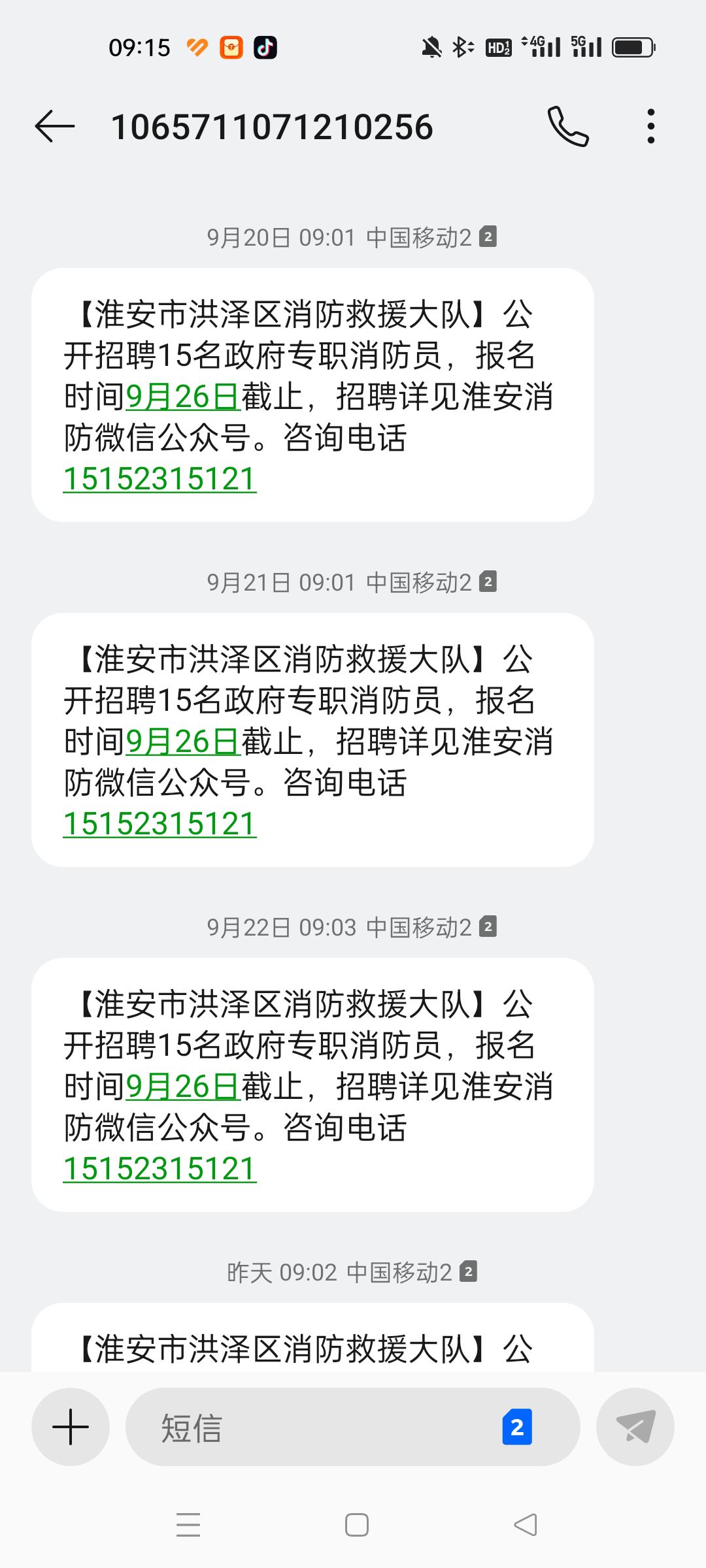Go to home screen via navigation bar
This screenshot has width=706, height=1568.
356,1524
